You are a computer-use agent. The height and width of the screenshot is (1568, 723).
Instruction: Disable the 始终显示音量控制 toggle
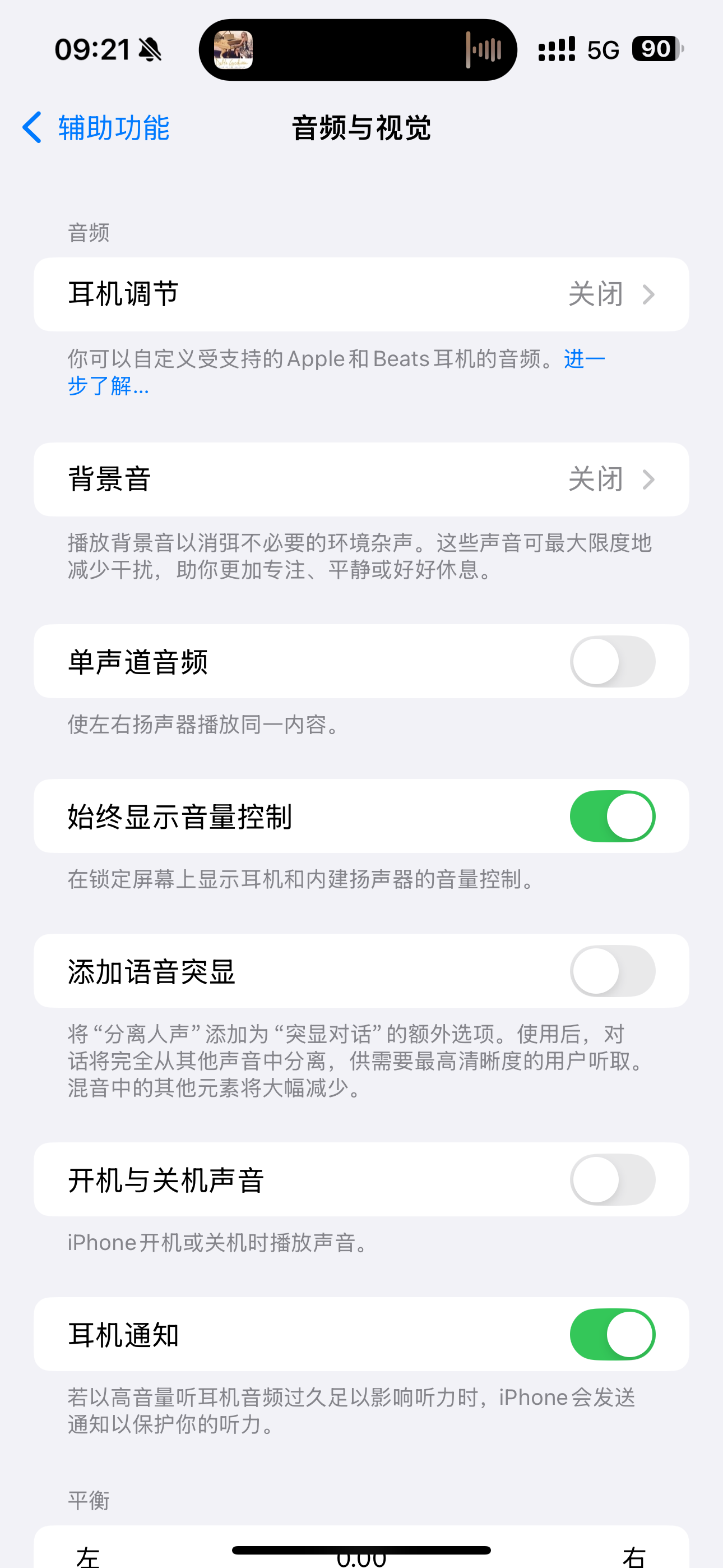(x=611, y=817)
